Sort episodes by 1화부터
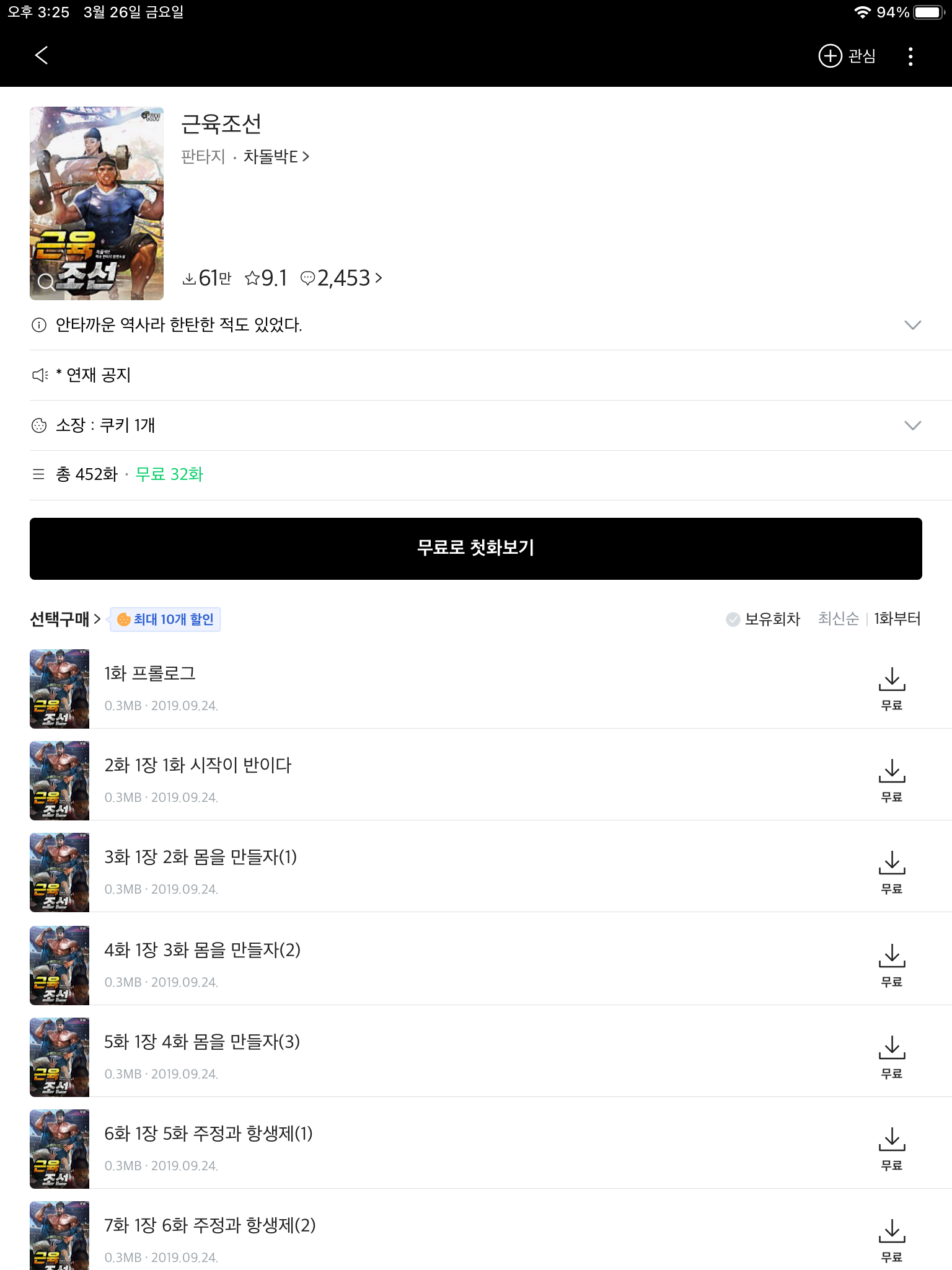Image resolution: width=952 pixels, height=1270 pixels. click(x=897, y=619)
